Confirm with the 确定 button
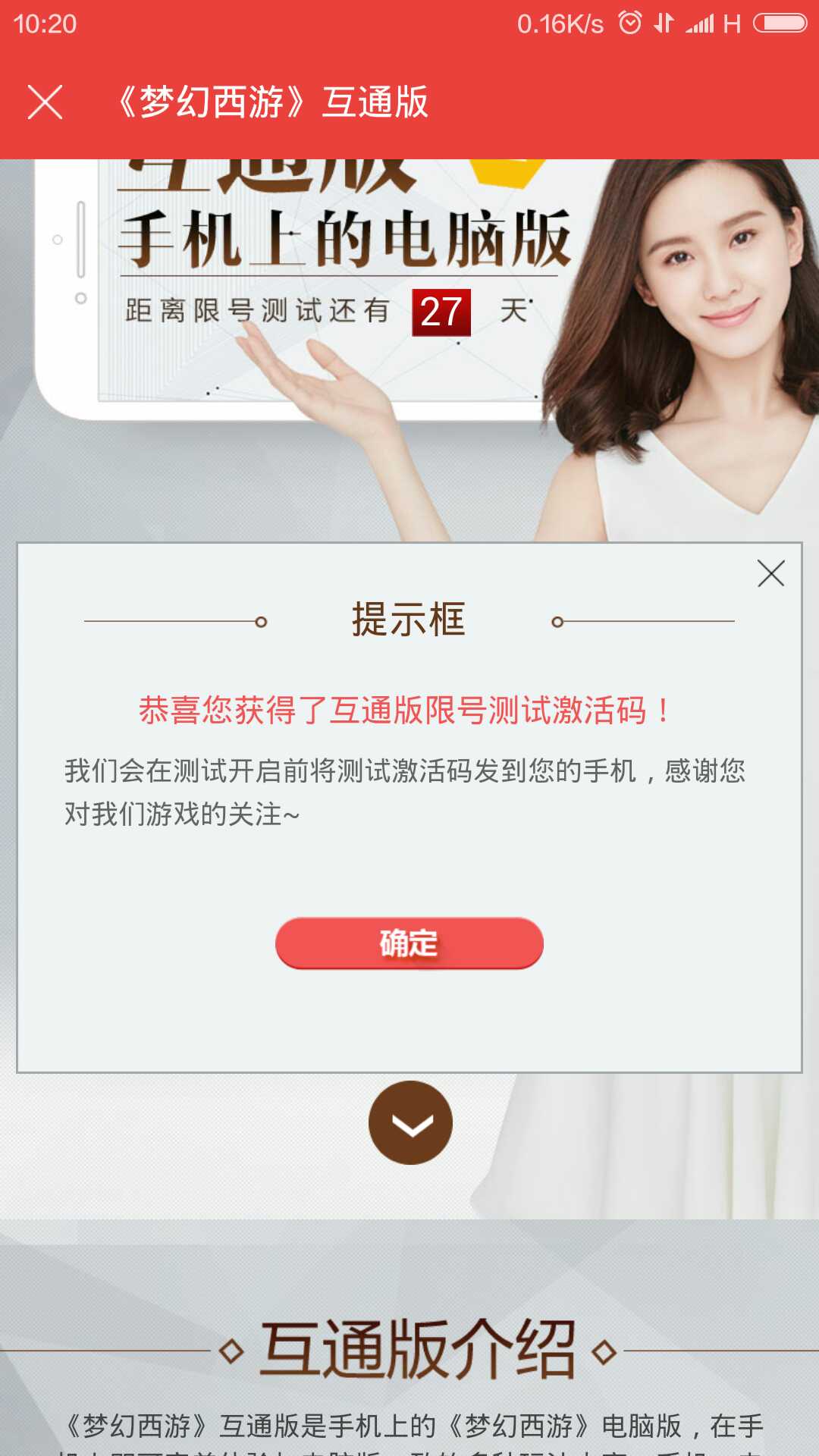 click(x=409, y=943)
